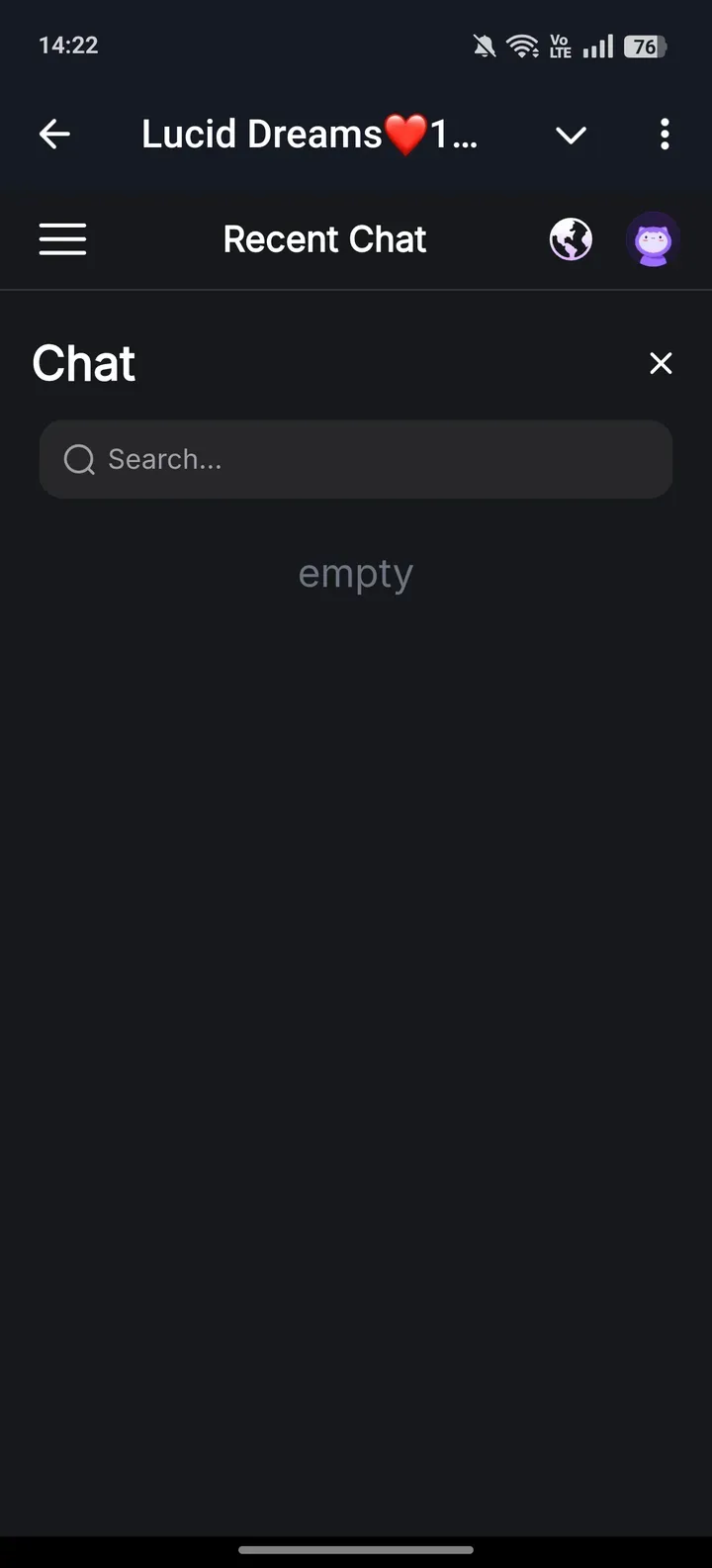The height and width of the screenshot is (1568, 712).
Task: Expand the Lucid Dreams title dropdown
Action: pyautogui.click(x=571, y=135)
